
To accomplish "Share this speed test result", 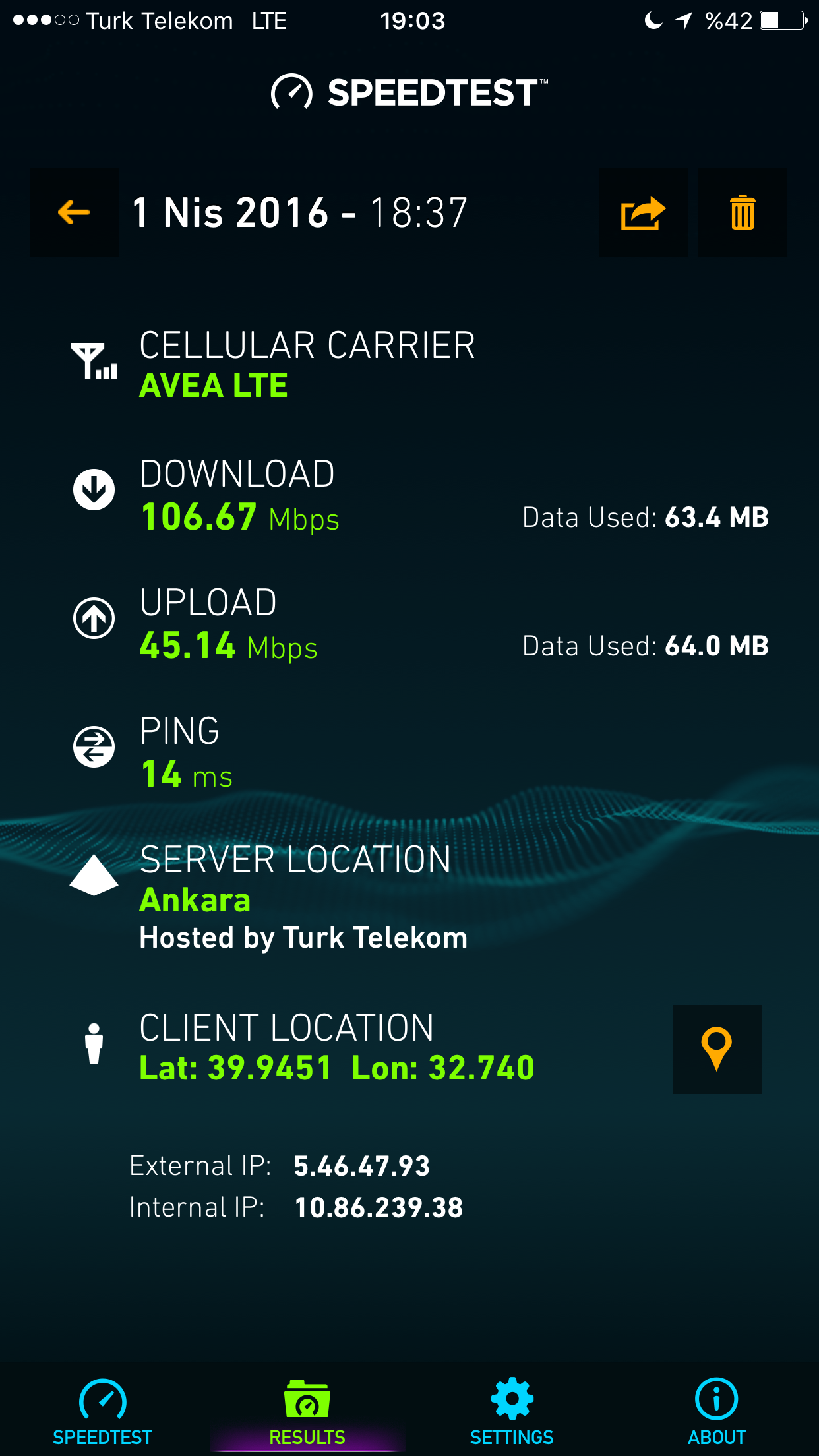I will (644, 213).
